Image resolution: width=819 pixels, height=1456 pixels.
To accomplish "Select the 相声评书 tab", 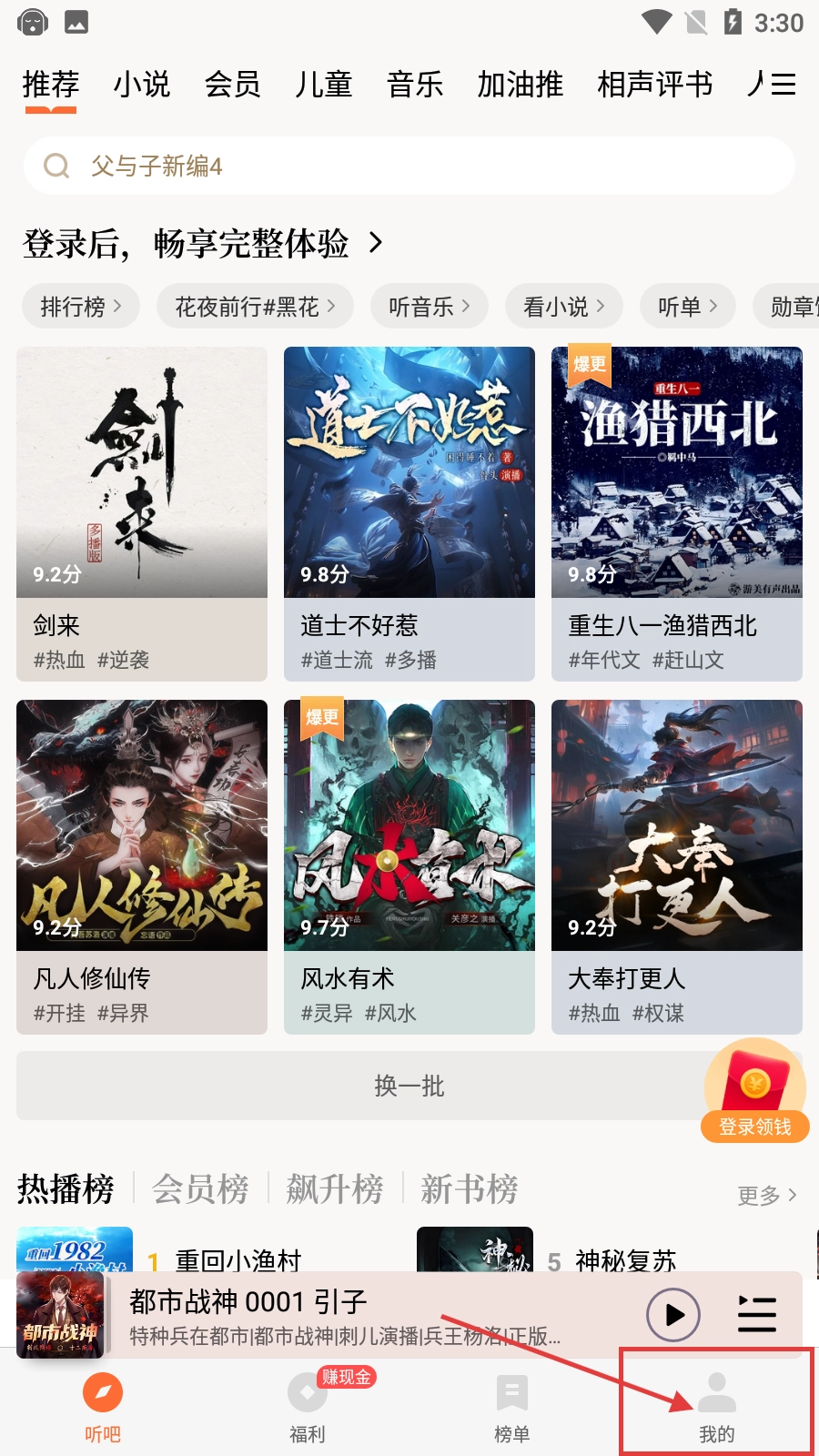I will [x=654, y=85].
